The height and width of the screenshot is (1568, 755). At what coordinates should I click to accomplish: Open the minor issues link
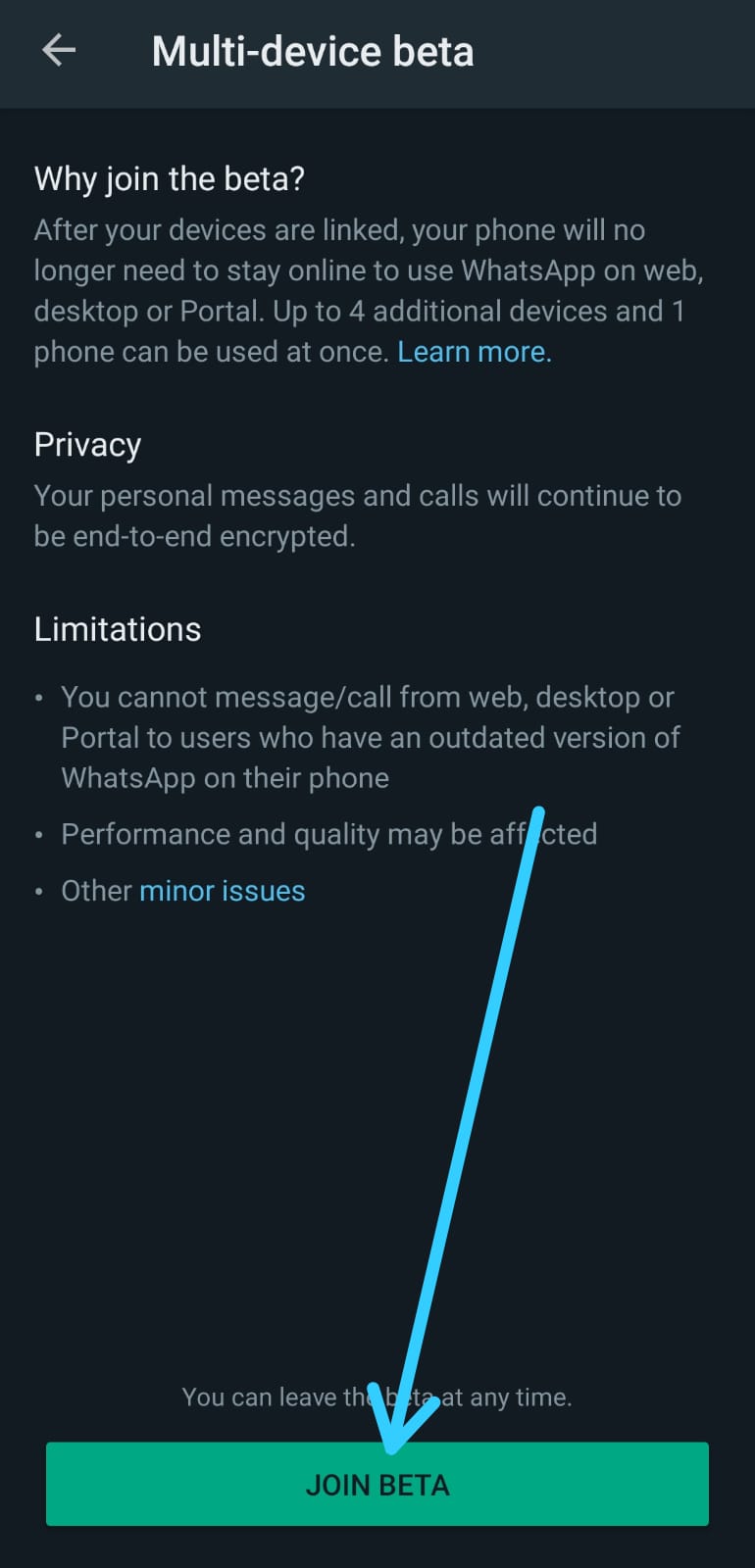click(223, 891)
